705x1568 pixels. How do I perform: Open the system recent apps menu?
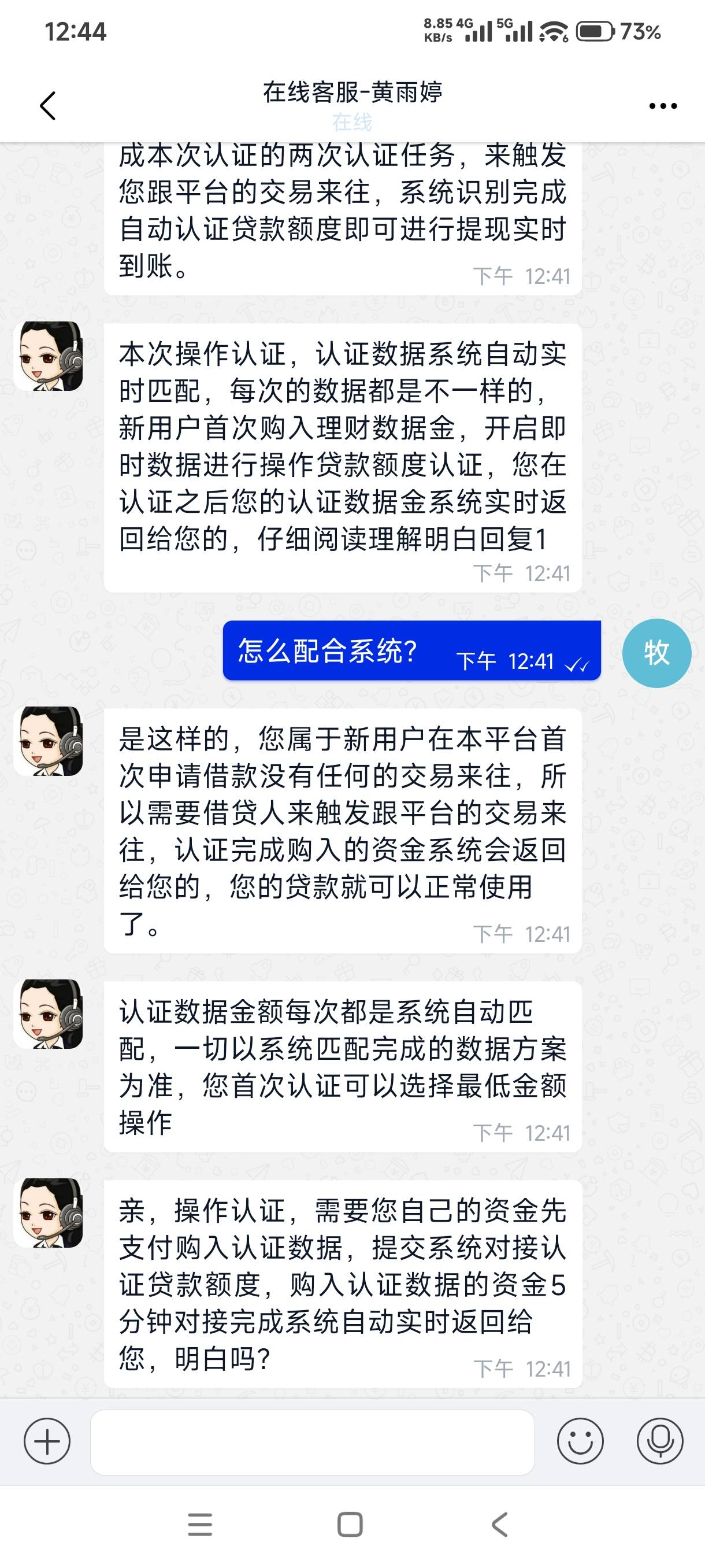click(x=200, y=1525)
